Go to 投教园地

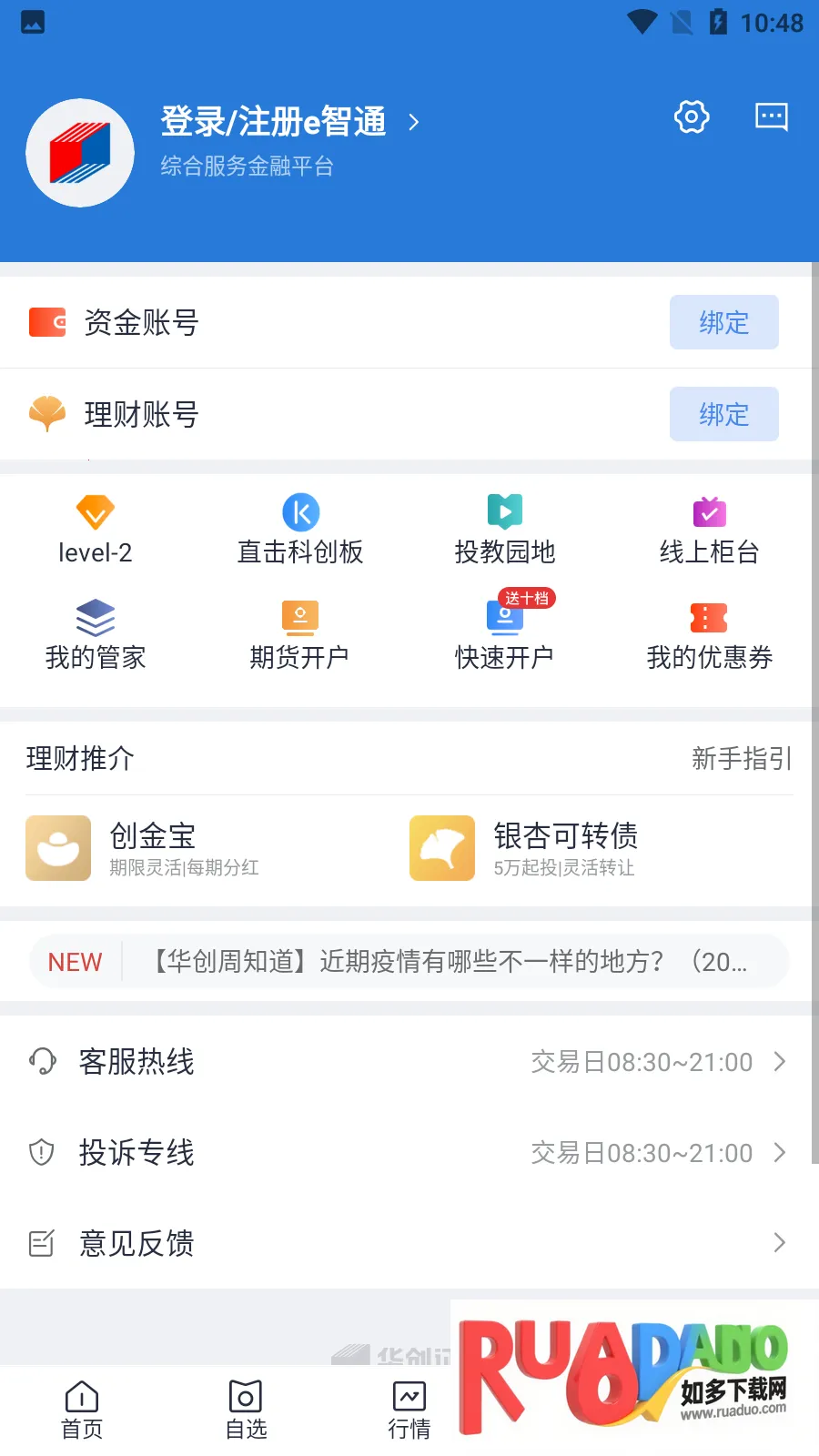pos(505,528)
